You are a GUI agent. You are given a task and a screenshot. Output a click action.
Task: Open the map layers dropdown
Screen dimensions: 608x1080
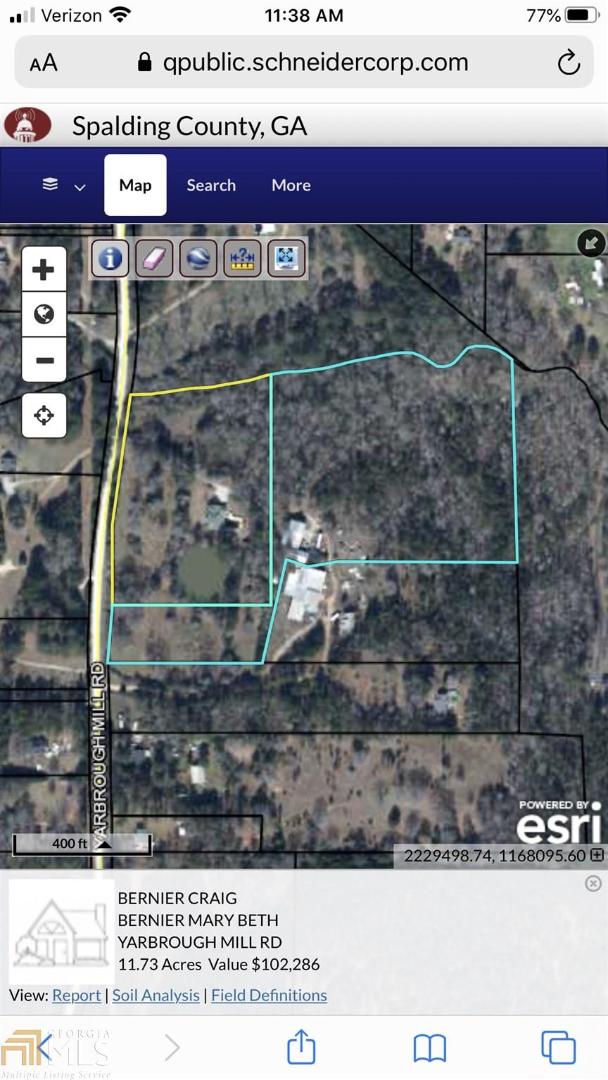63,185
